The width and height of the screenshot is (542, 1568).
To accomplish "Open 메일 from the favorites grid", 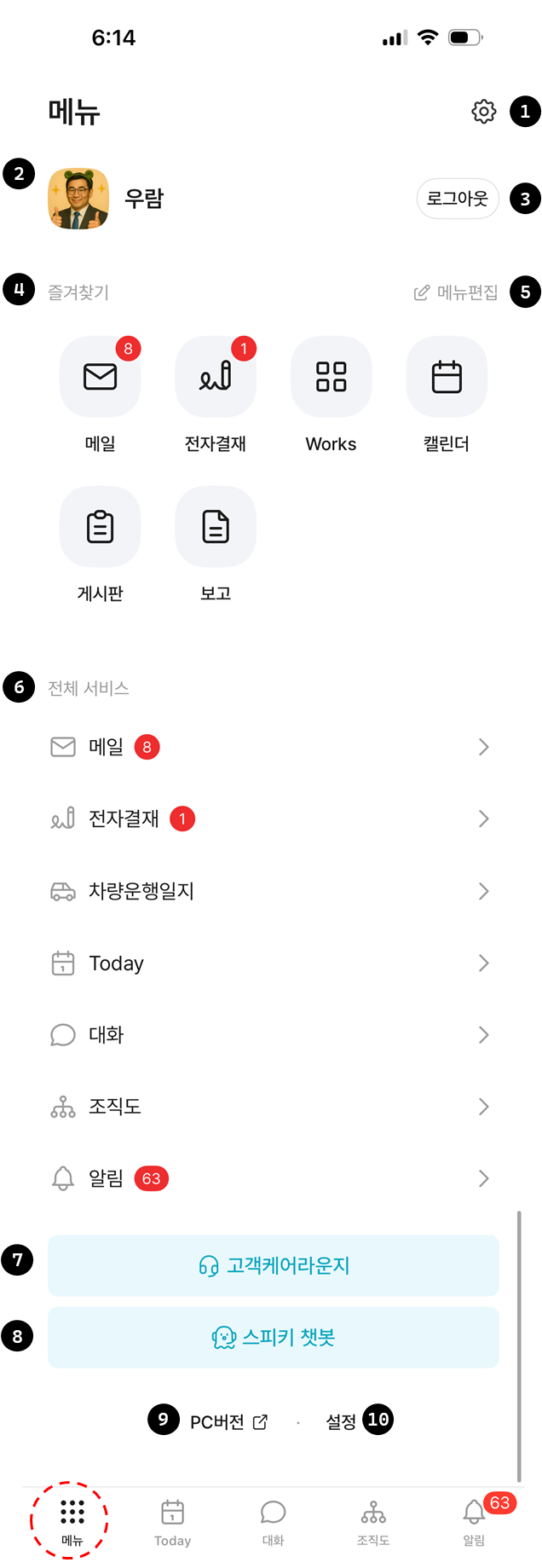I will coord(101,377).
